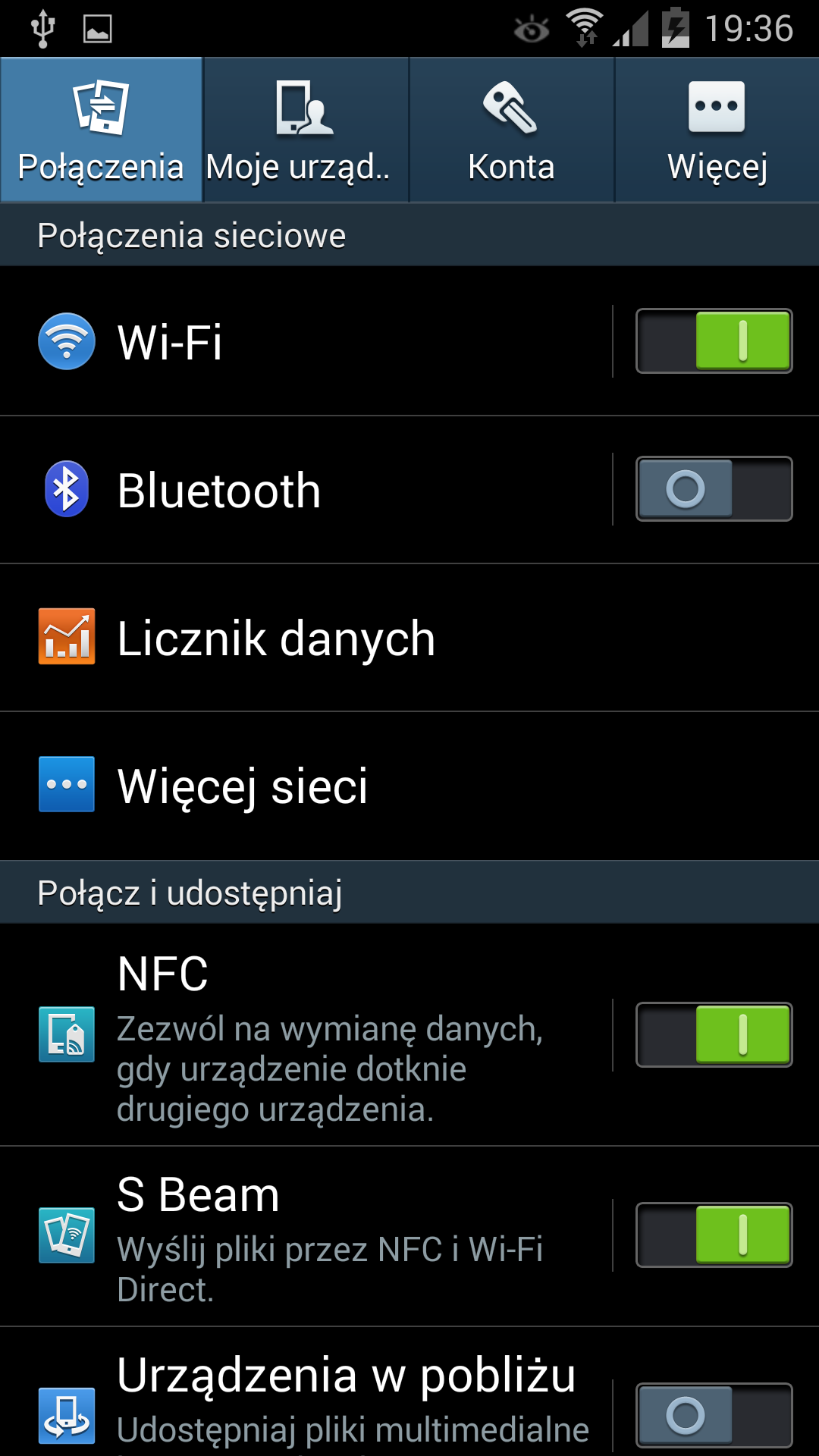Turn off the Wi-Fi switch
Screen dimensions: 819x1456
(714, 341)
